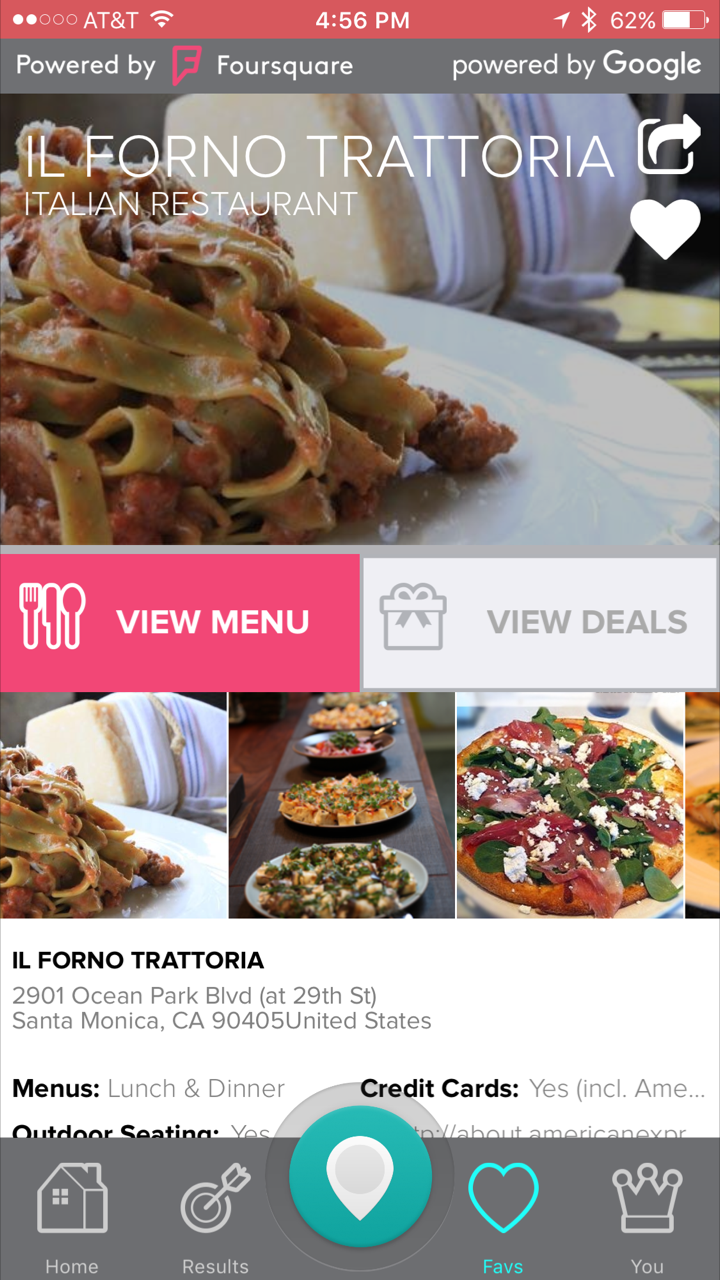Screen dimensions: 720x1280
Task: Tap the View Deals button
Action: coord(540,621)
